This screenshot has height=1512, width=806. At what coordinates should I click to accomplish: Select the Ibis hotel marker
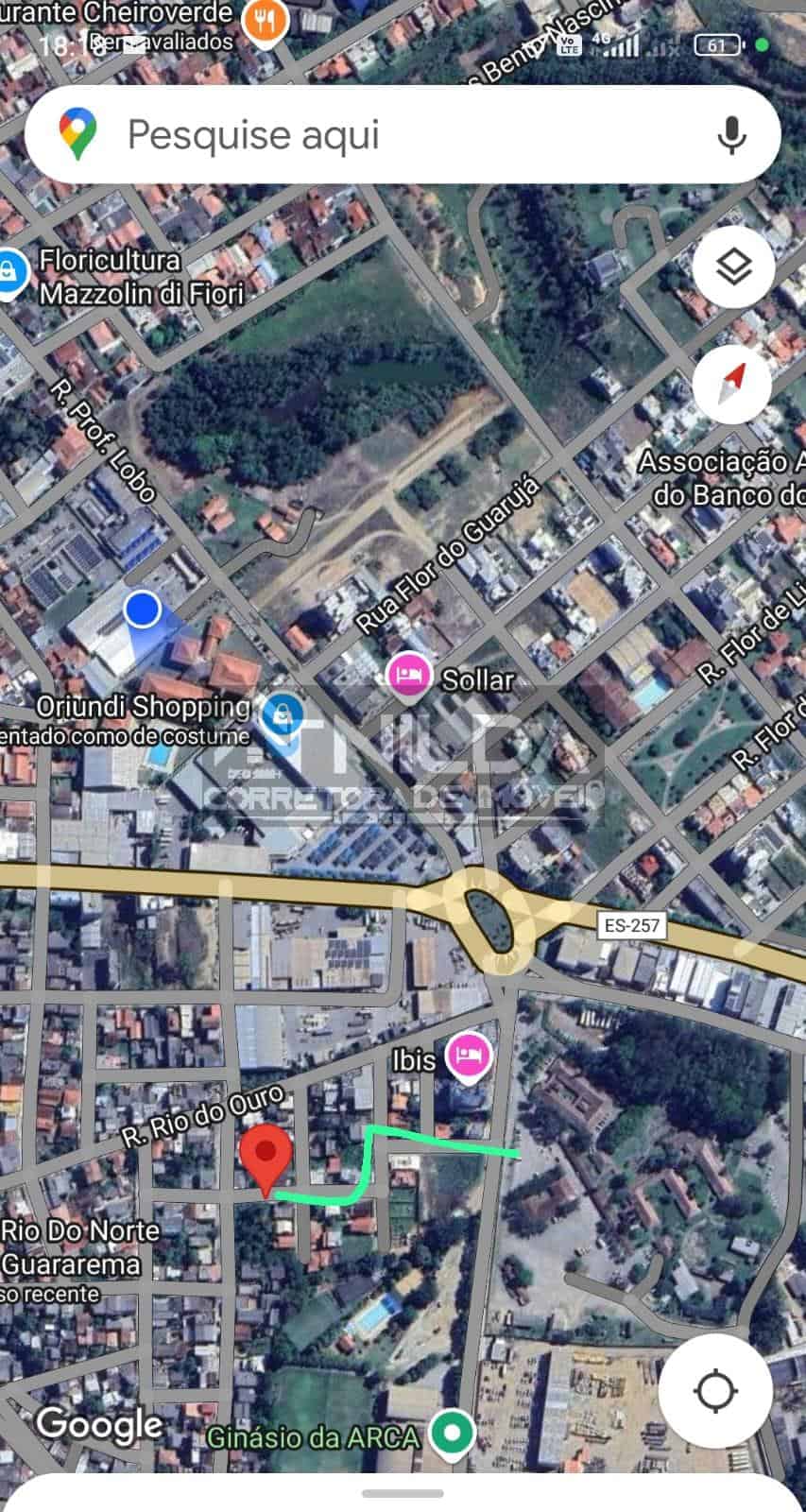[469, 1057]
